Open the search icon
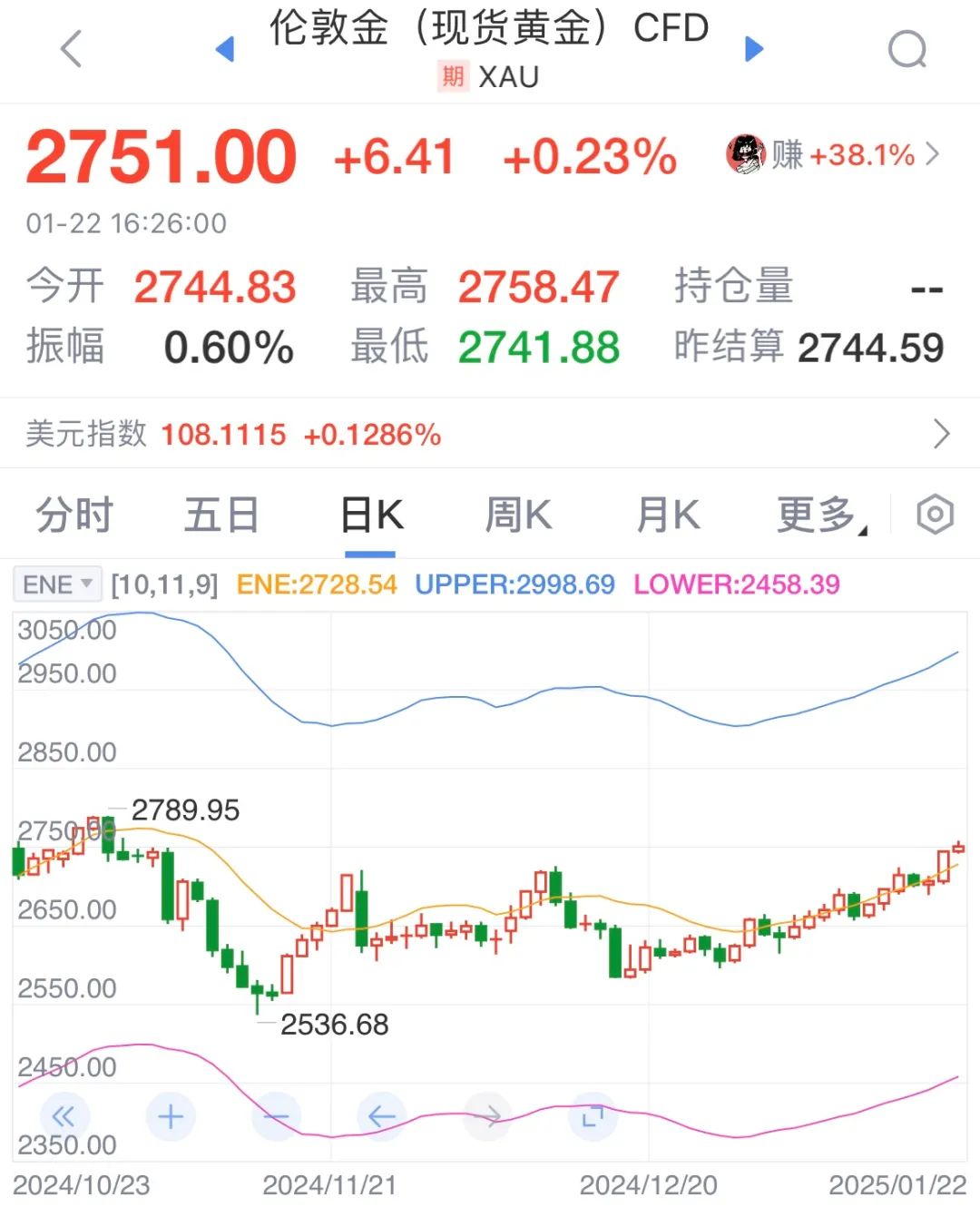 [x=906, y=49]
